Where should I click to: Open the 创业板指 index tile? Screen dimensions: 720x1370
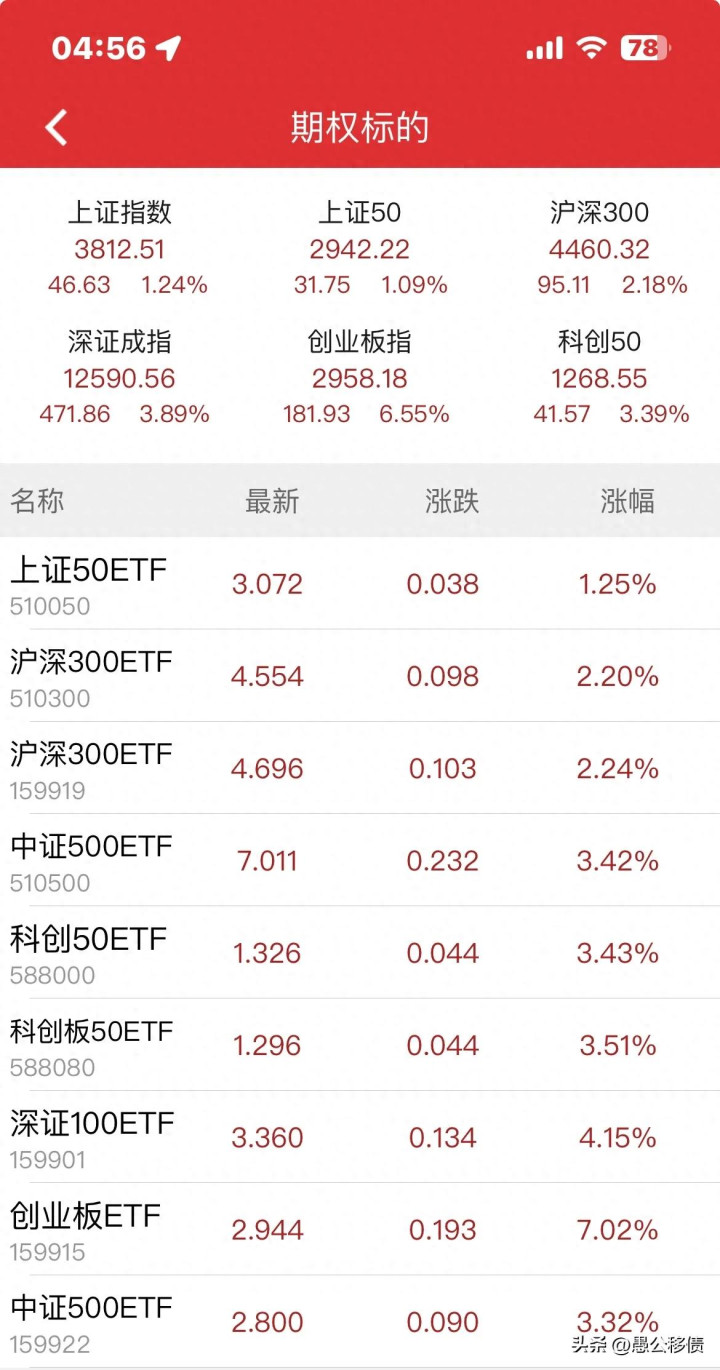click(x=360, y=378)
